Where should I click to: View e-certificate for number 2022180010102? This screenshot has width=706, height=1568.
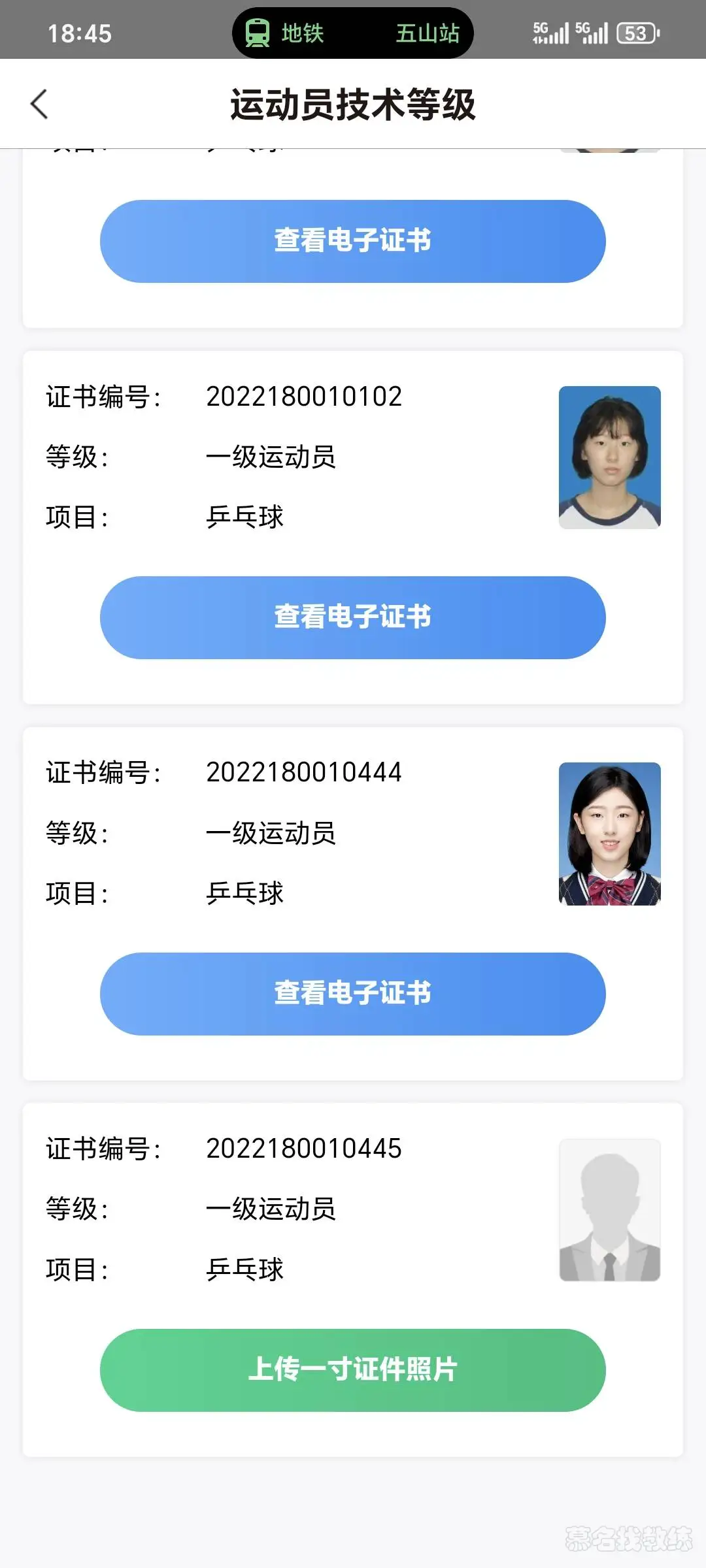pyautogui.click(x=353, y=617)
